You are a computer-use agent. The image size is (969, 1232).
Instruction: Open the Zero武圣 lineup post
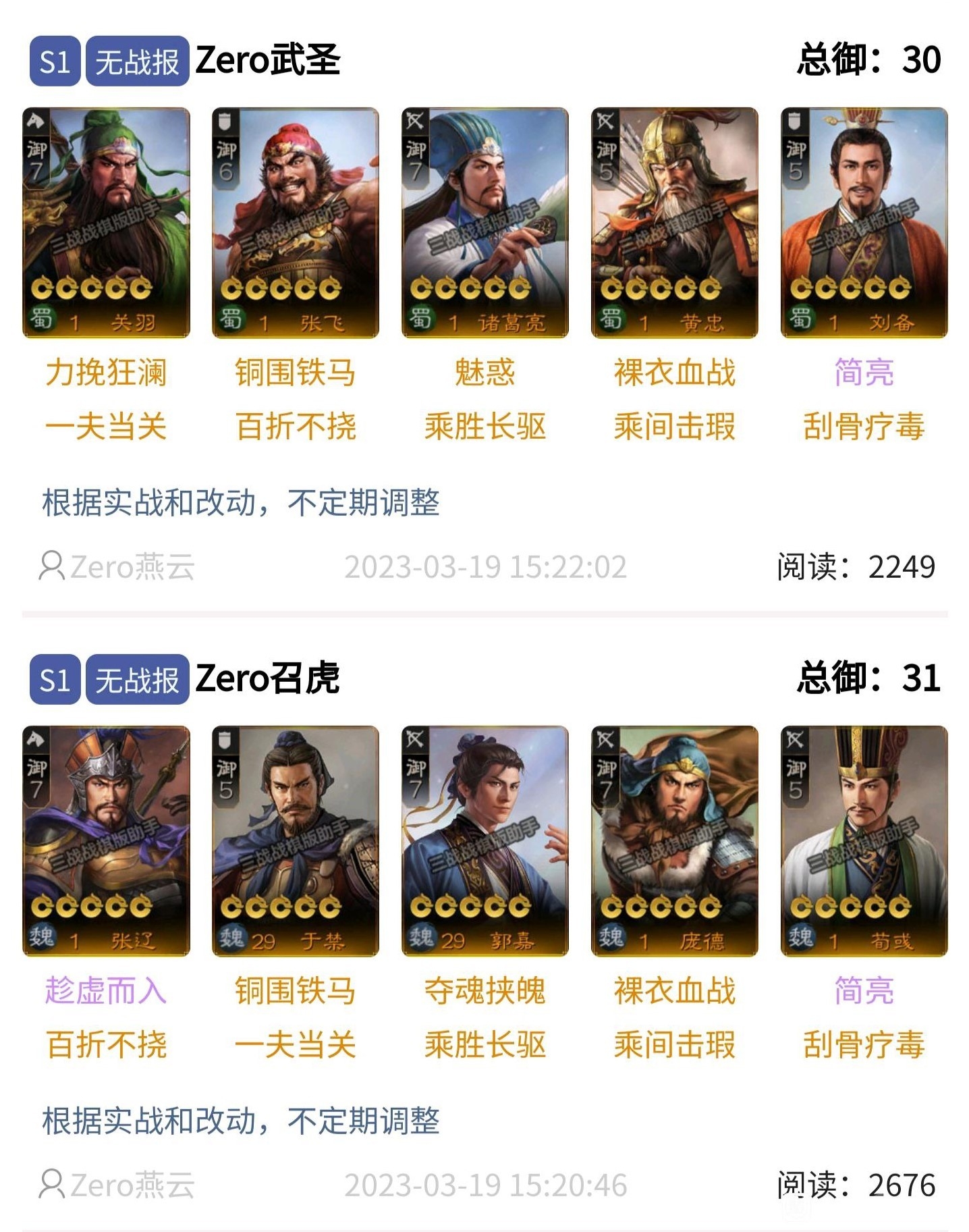coord(267,61)
